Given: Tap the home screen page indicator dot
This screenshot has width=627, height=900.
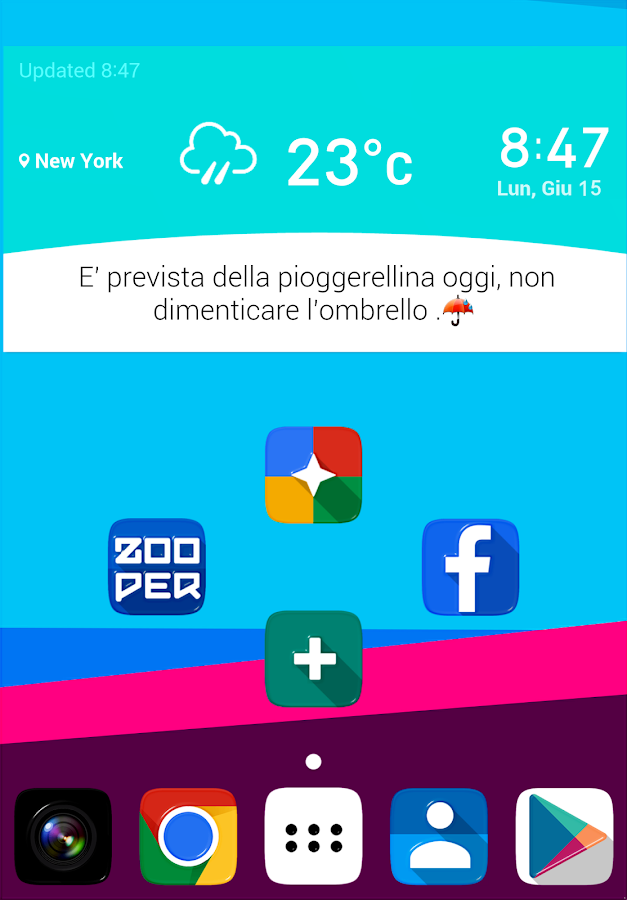Looking at the screenshot, I should tap(313, 762).
